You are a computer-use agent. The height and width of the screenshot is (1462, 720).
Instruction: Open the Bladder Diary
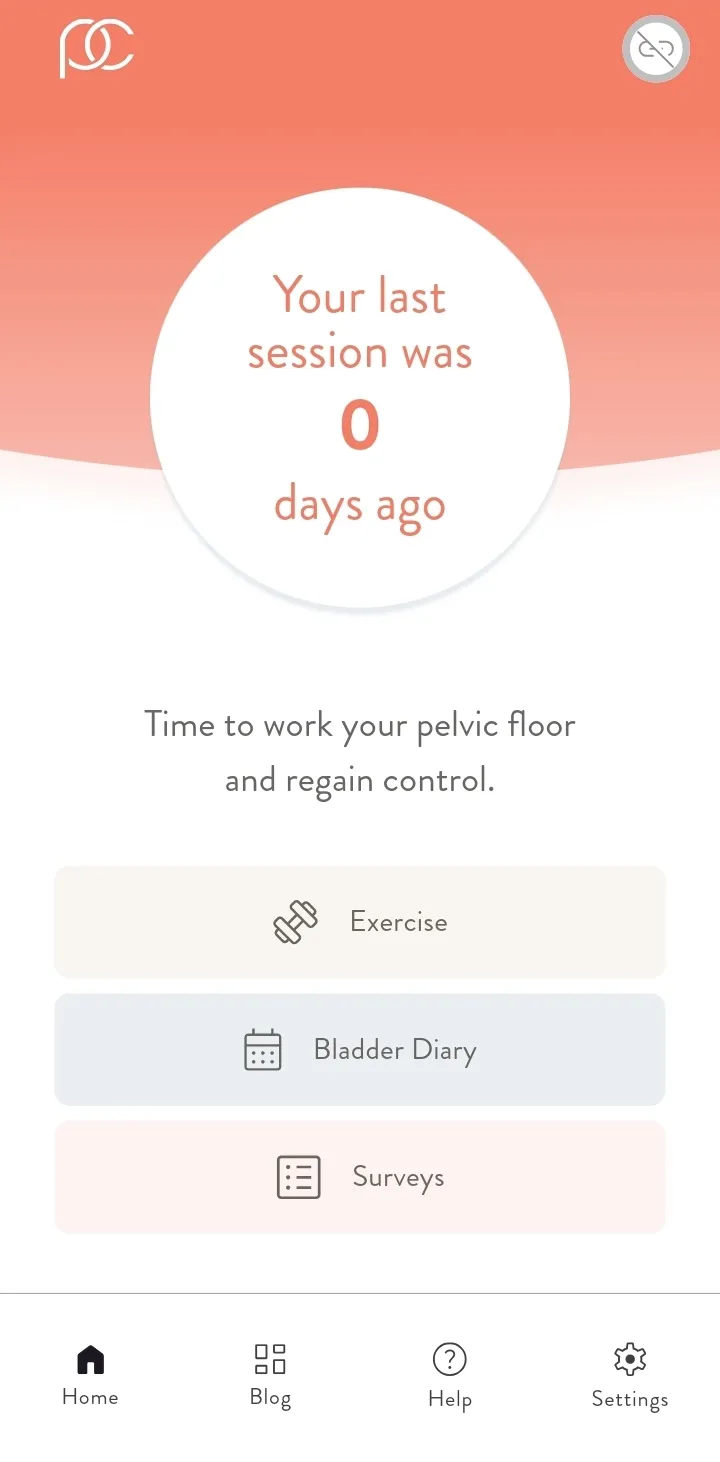[x=360, y=1049]
